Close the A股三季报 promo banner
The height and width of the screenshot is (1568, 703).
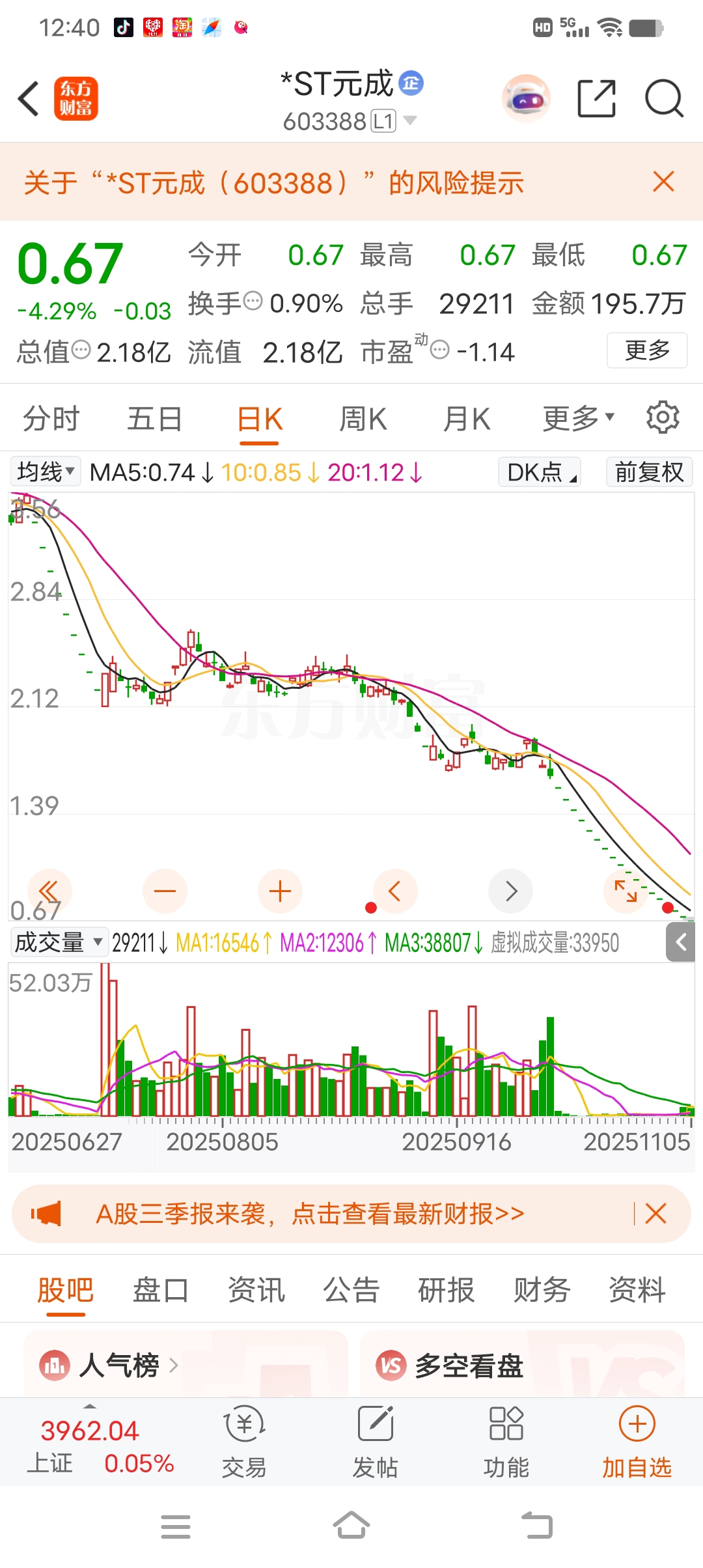point(655,1213)
